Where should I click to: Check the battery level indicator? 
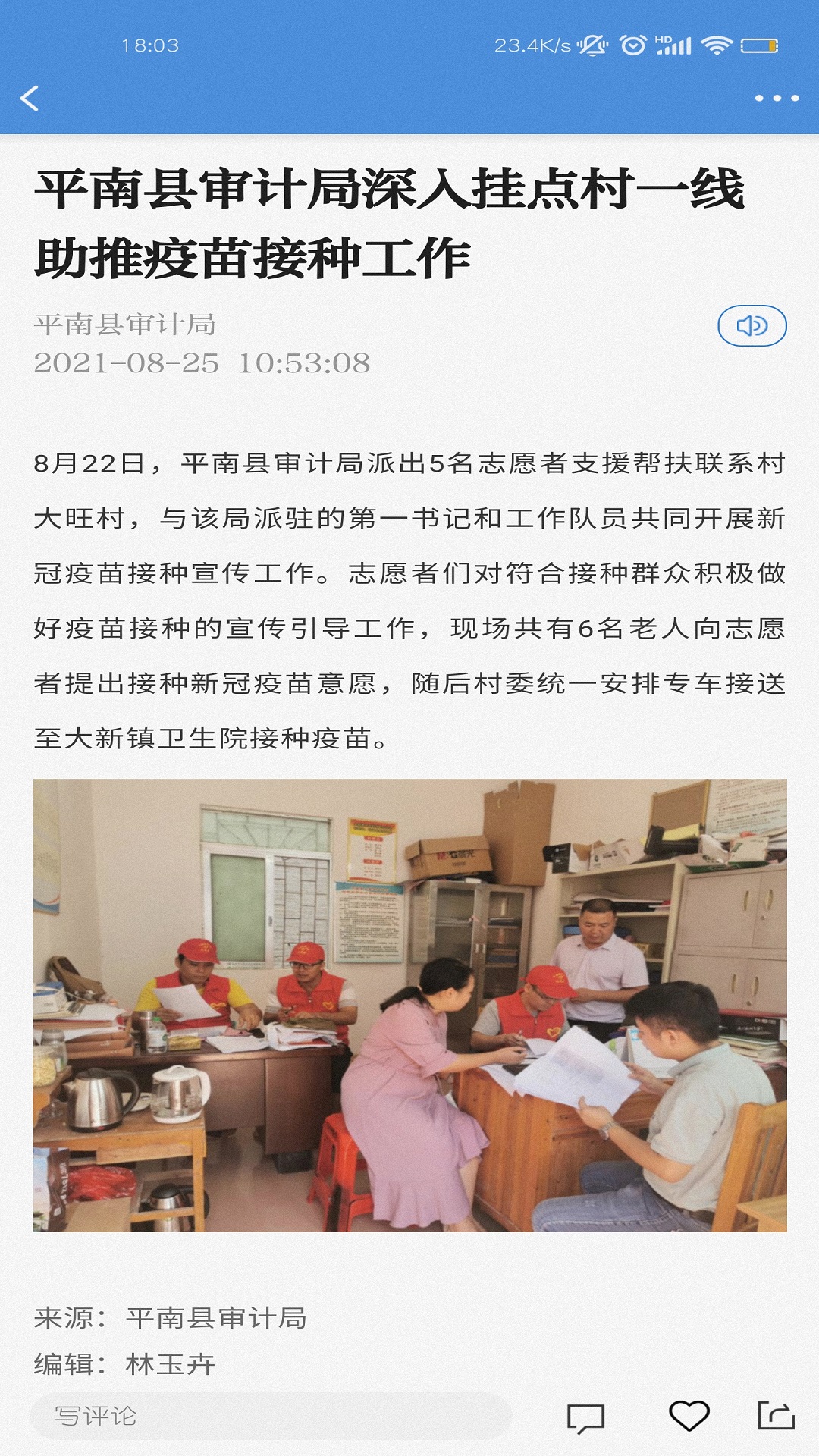[x=761, y=45]
